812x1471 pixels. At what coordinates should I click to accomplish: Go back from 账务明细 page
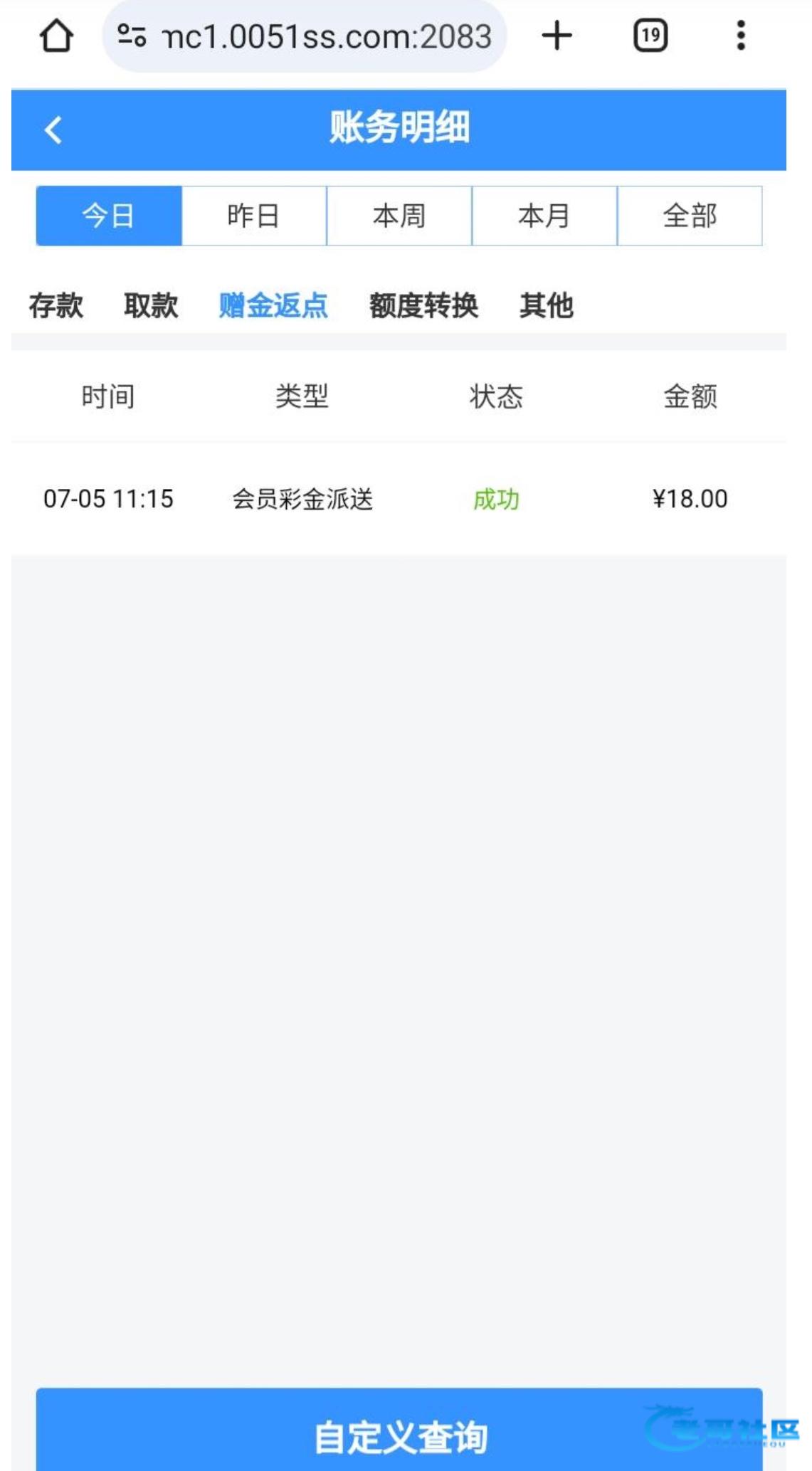coord(53,130)
